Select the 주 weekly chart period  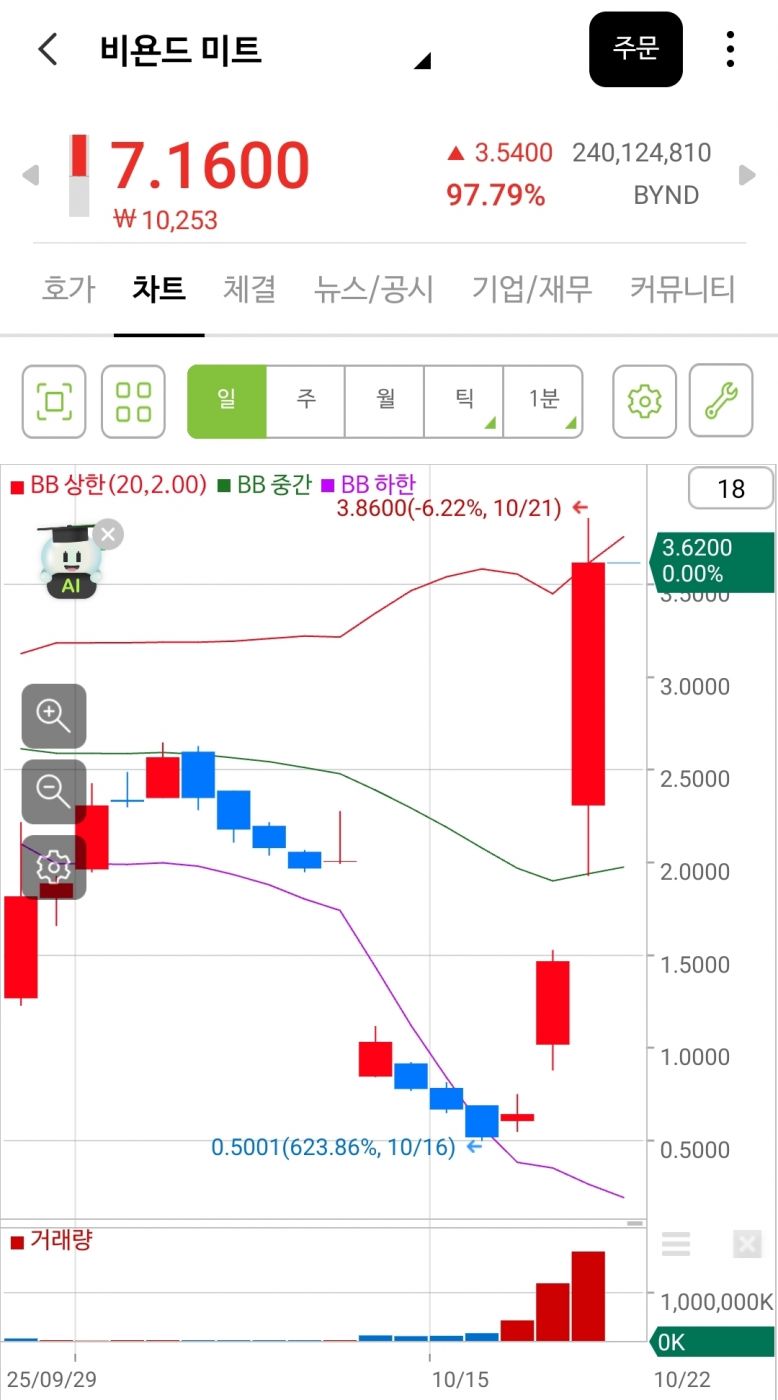[305, 401]
